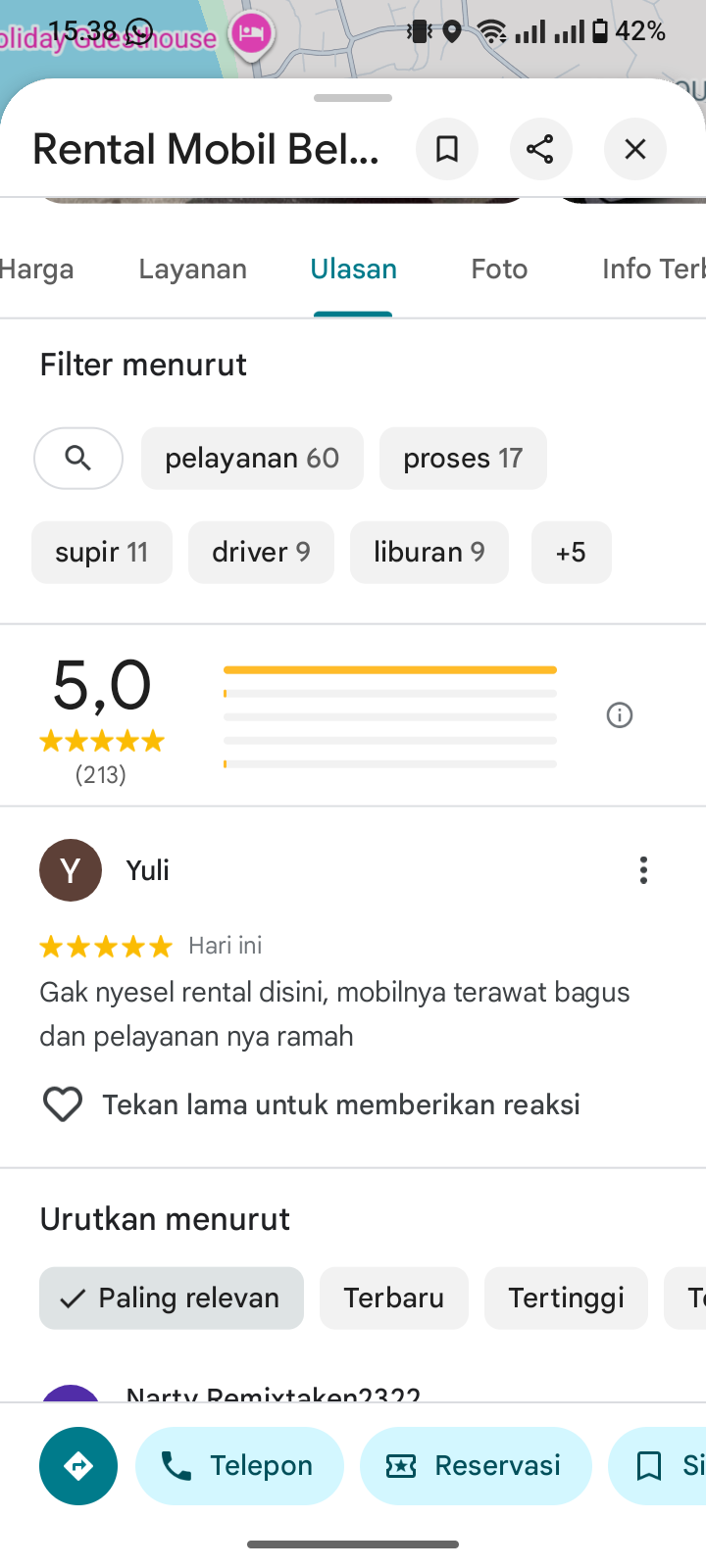Image resolution: width=706 pixels, height=1568 pixels.
Task: Save this place with the bookmark icon
Action: pyautogui.click(x=447, y=149)
